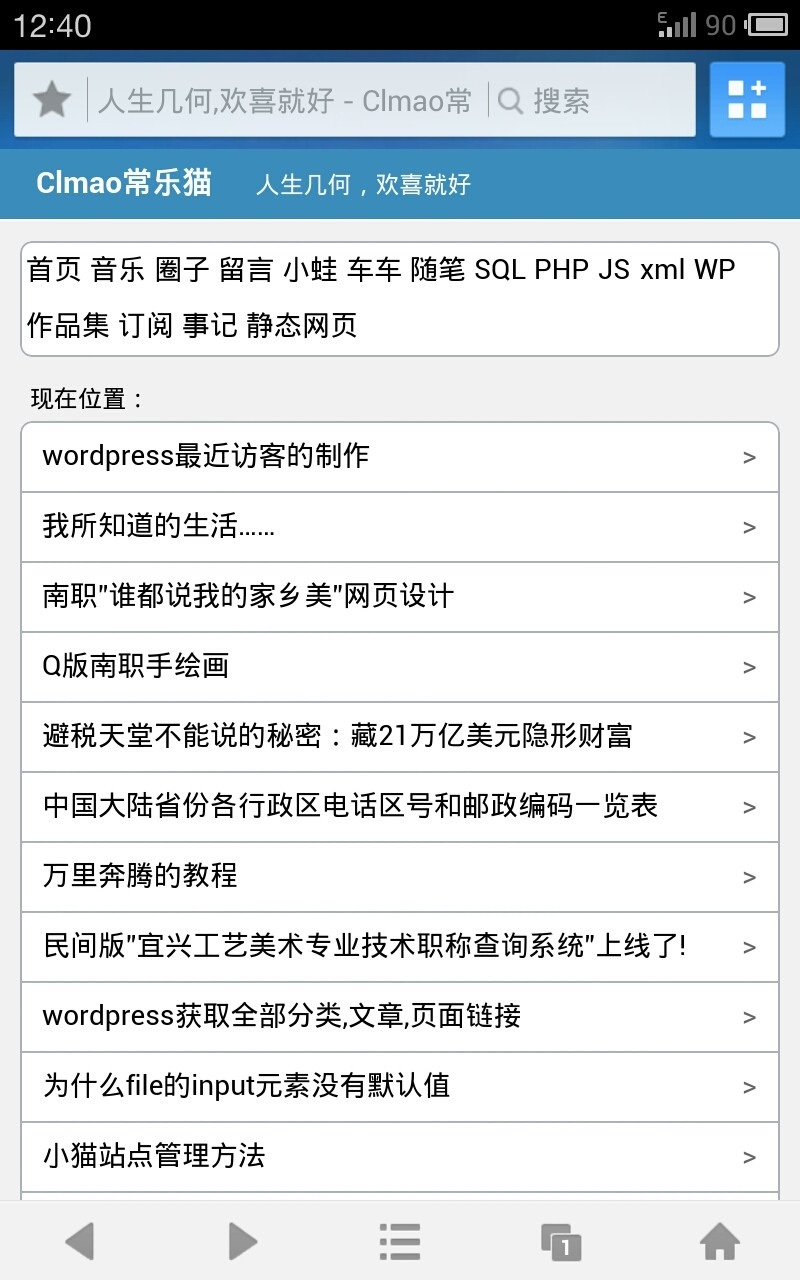Go forward with the right arrow
Viewport: 800px width, 1280px height.
pos(241,1241)
